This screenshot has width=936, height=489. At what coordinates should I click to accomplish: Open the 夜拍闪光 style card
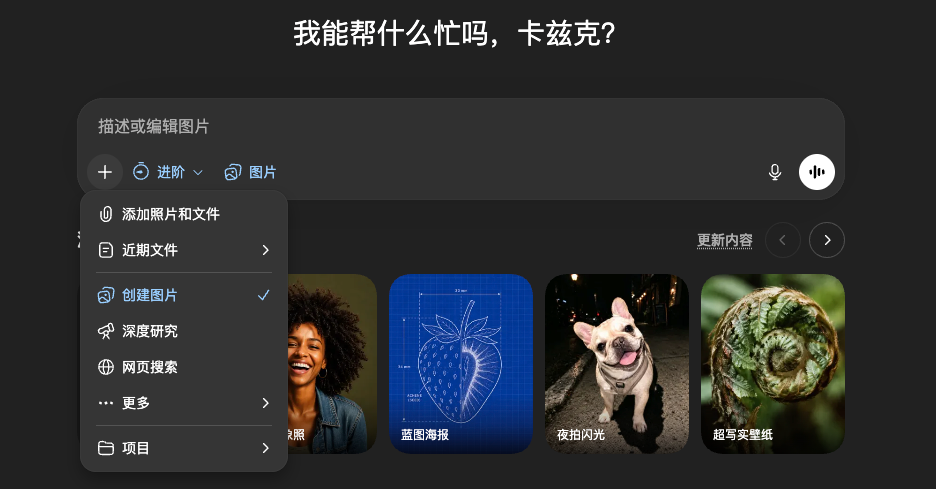[x=617, y=363]
